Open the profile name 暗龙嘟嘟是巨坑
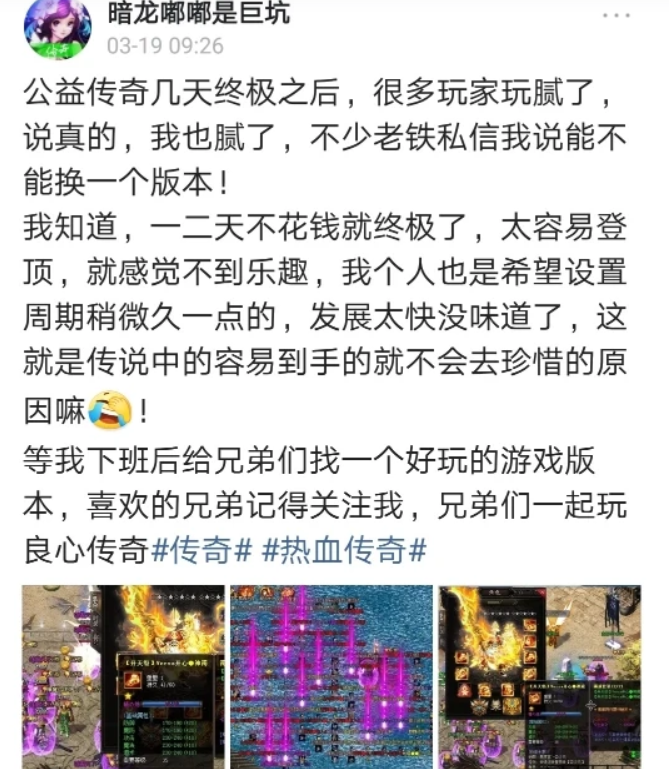Image resolution: width=669 pixels, height=769 pixels. [198, 14]
